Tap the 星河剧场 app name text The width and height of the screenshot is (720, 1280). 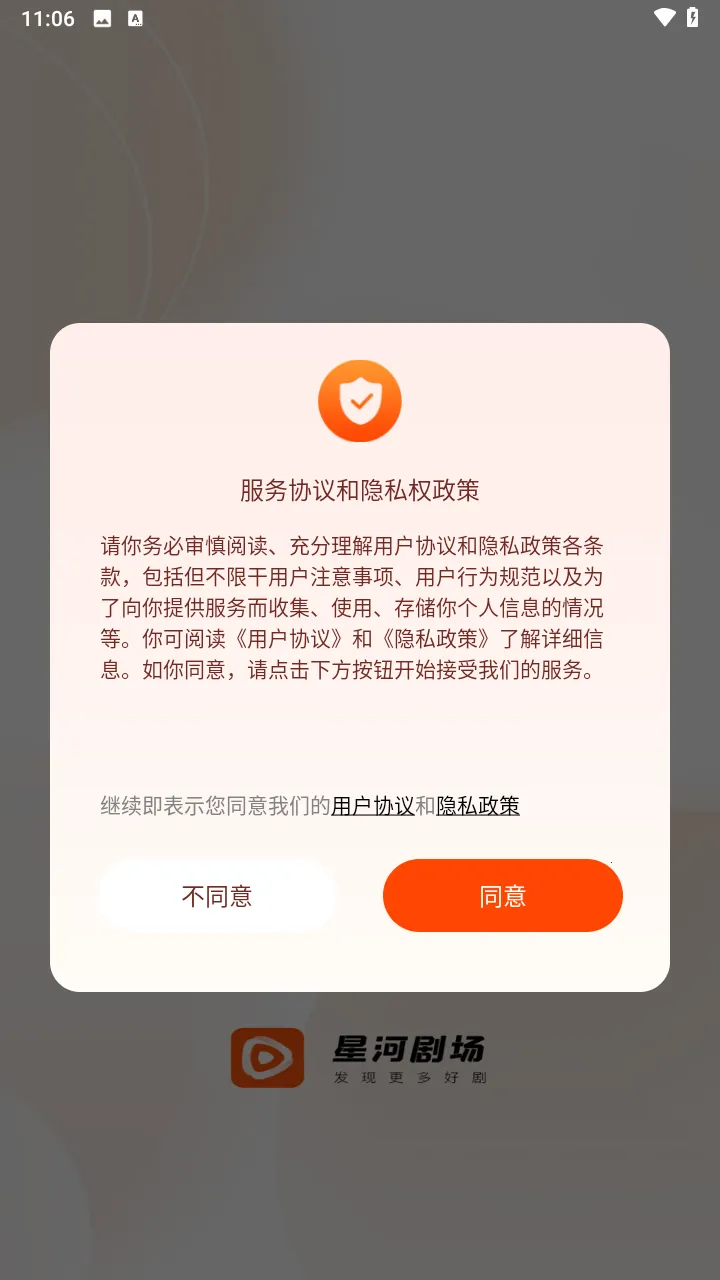[x=410, y=1048]
